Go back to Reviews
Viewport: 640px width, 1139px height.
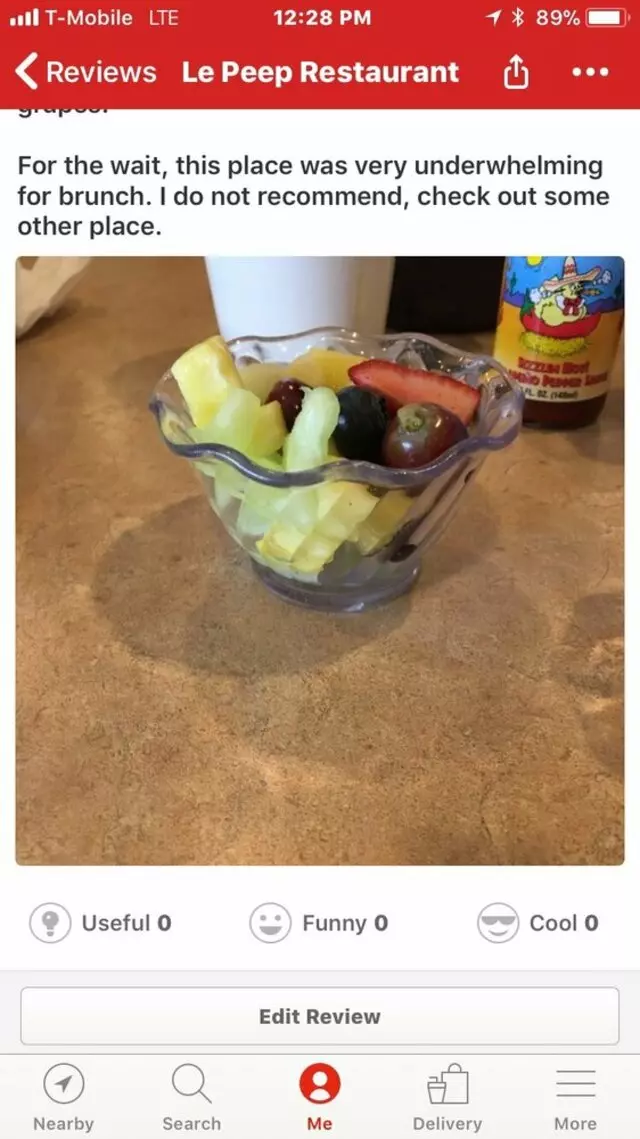point(86,72)
